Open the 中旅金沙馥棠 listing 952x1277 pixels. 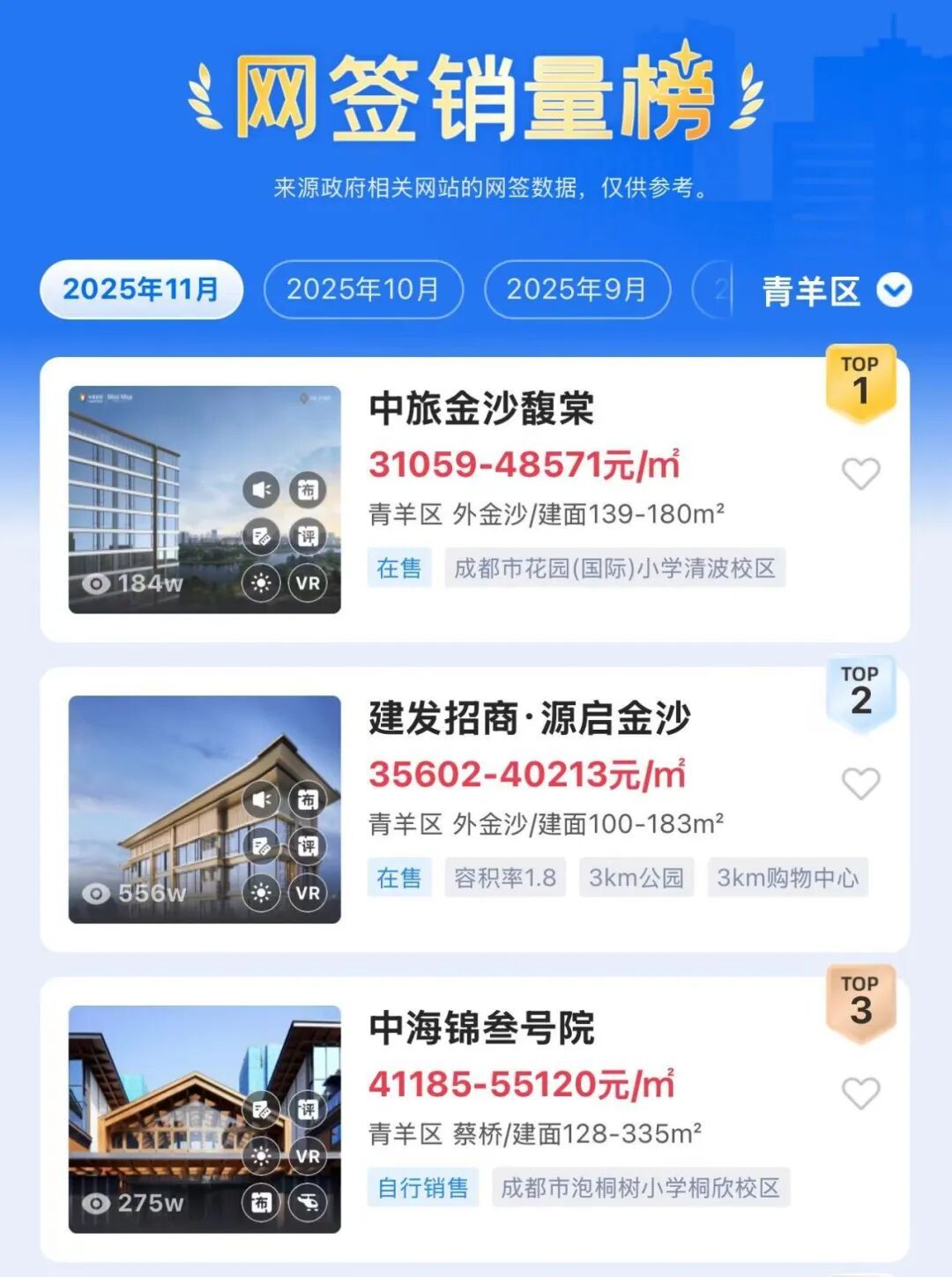coord(481,409)
